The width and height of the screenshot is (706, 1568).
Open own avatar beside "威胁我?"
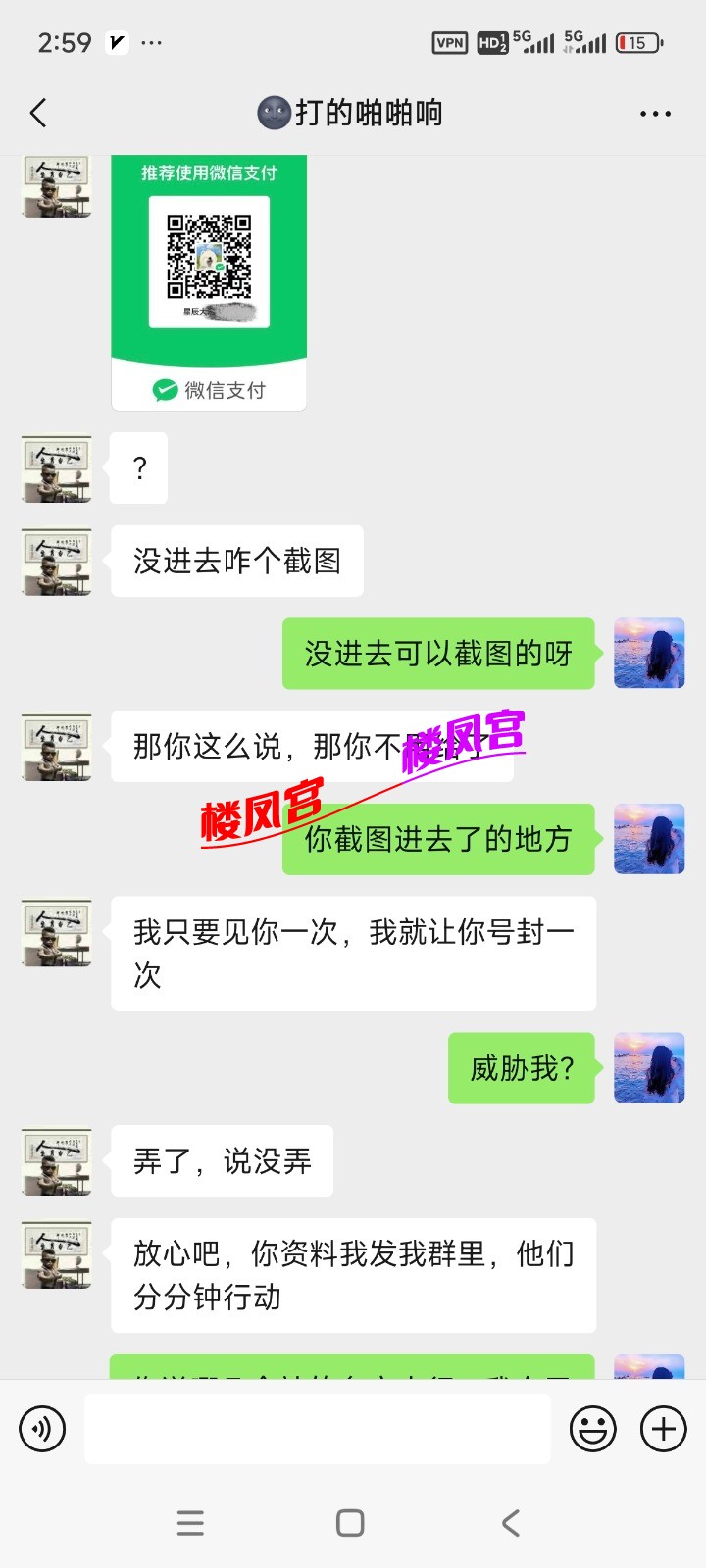click(x=649, y=1068)
